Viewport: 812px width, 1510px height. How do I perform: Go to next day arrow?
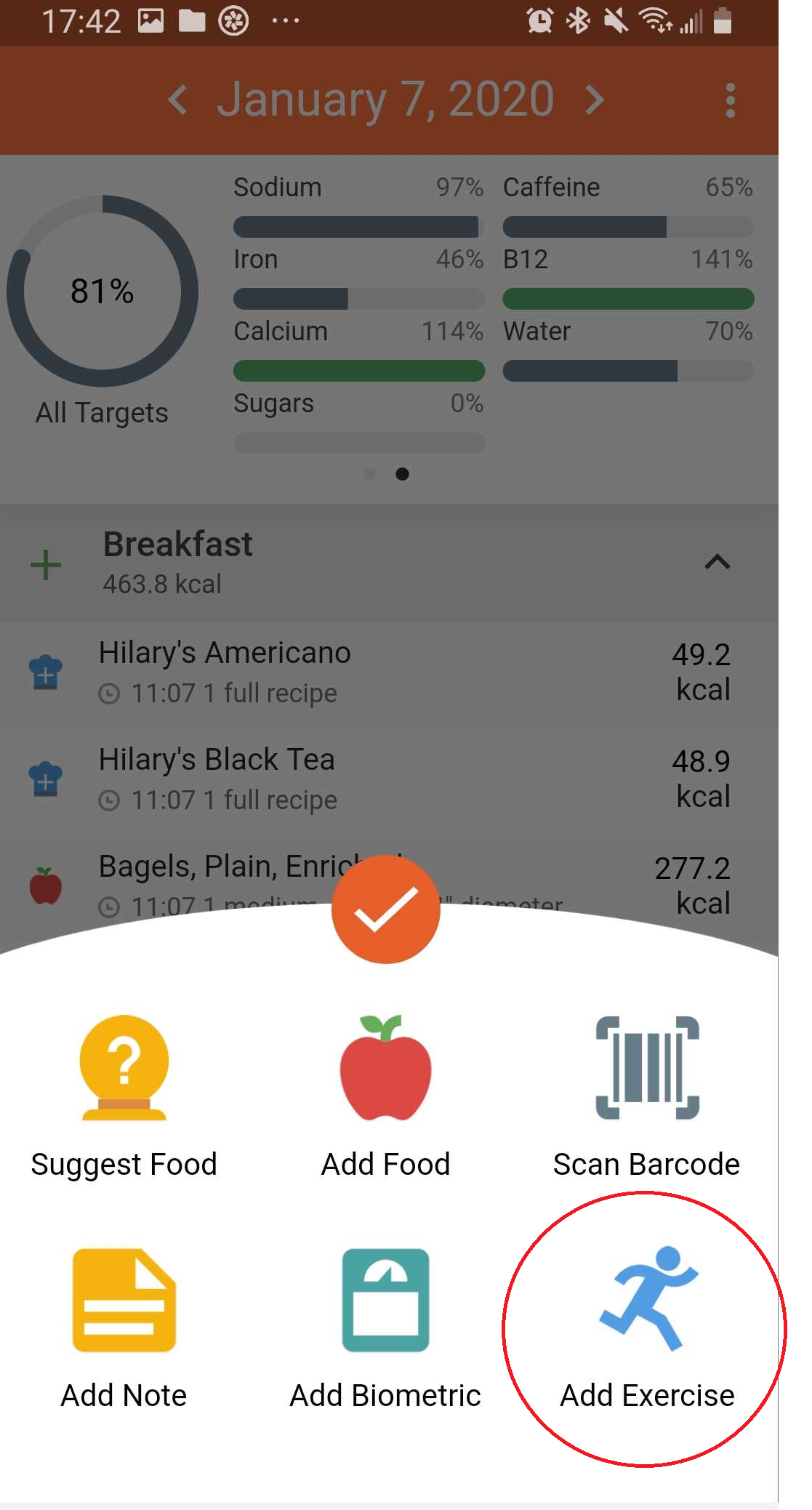[x=595, y=100]
